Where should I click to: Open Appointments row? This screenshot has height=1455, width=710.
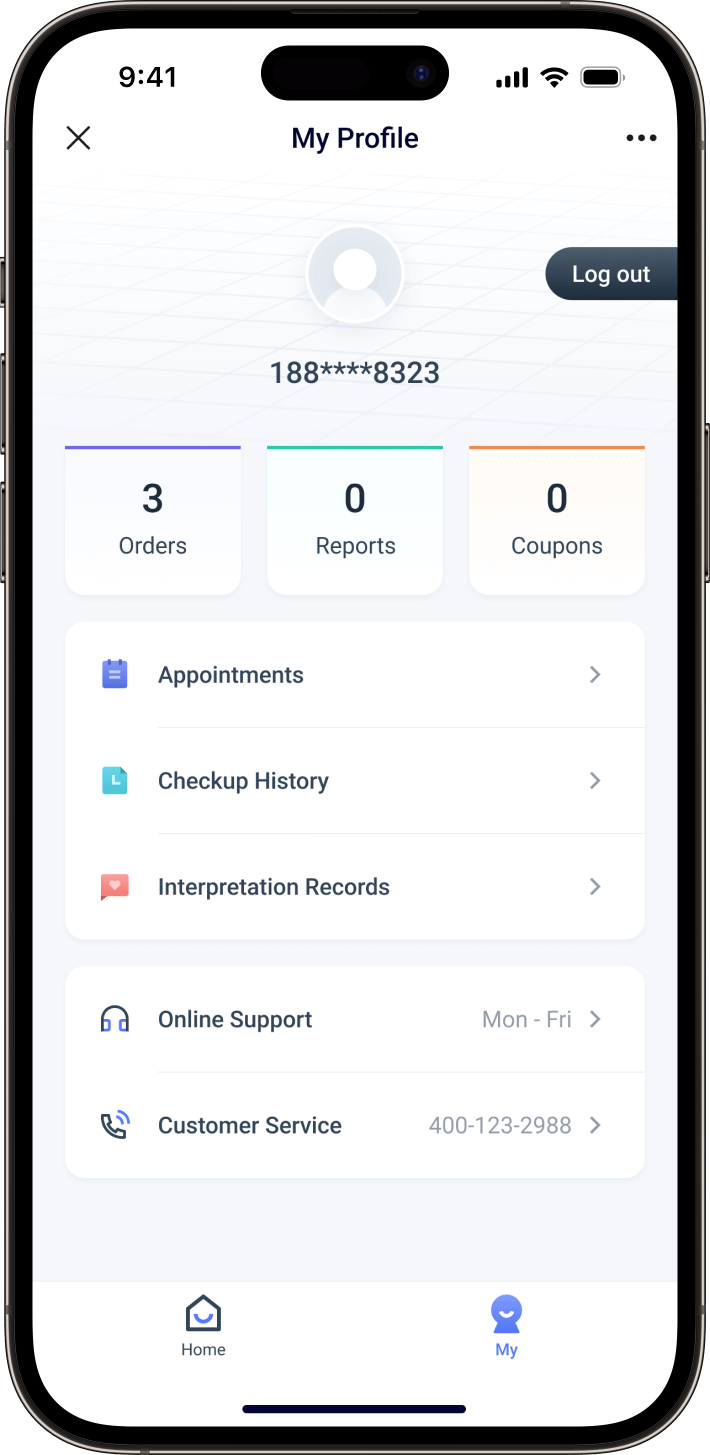(x=355, y=675)
